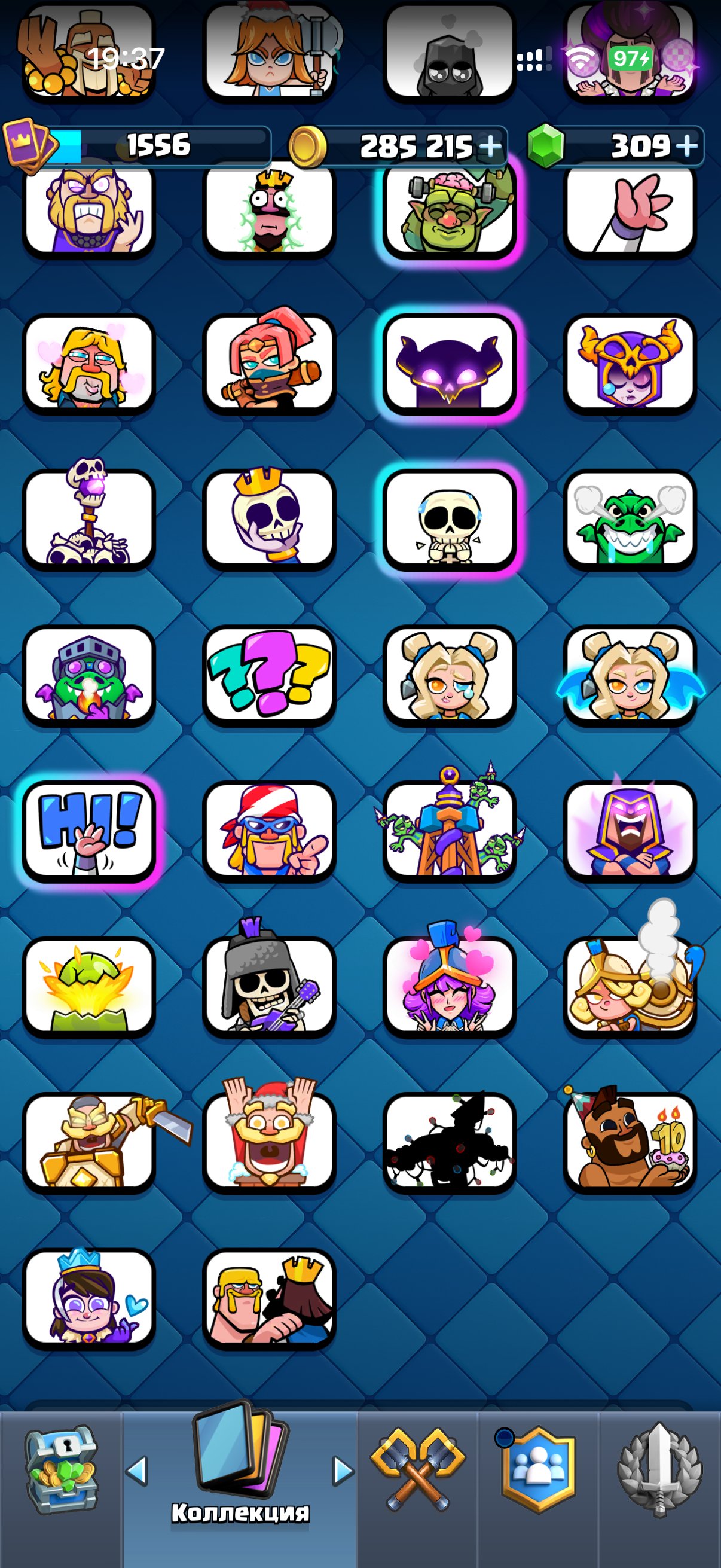Switch to the battle crossed axes tab
The image size is (721, 1568).
point(417,1471)
